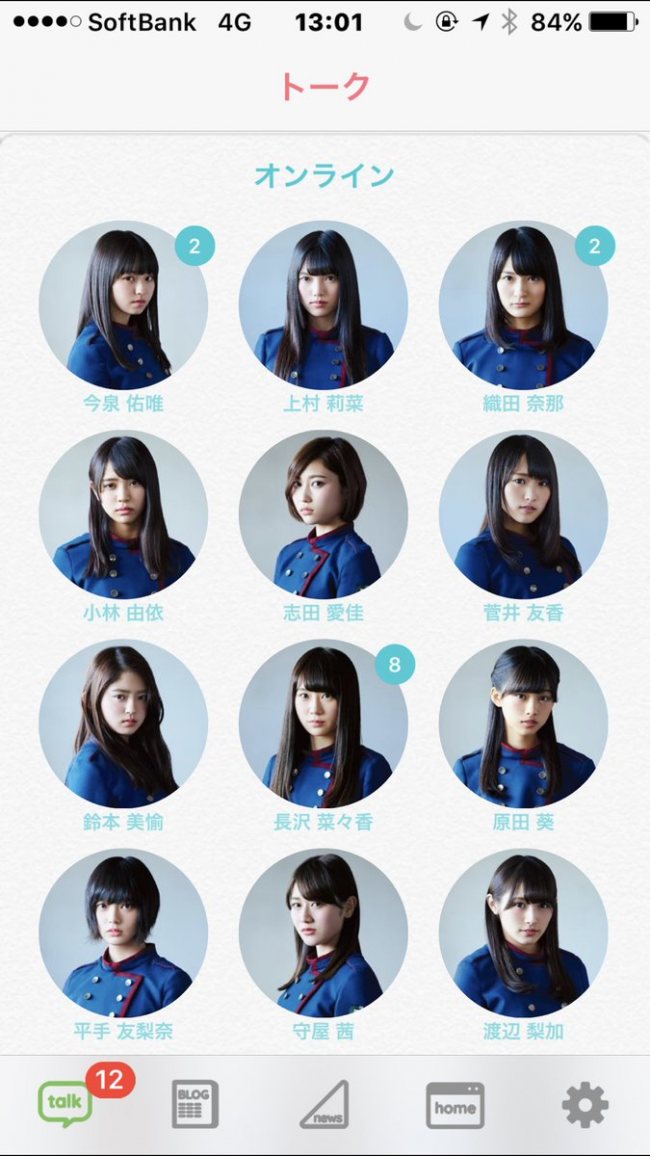
Task: Open 守屋 茜's talk
Action: 324,933
